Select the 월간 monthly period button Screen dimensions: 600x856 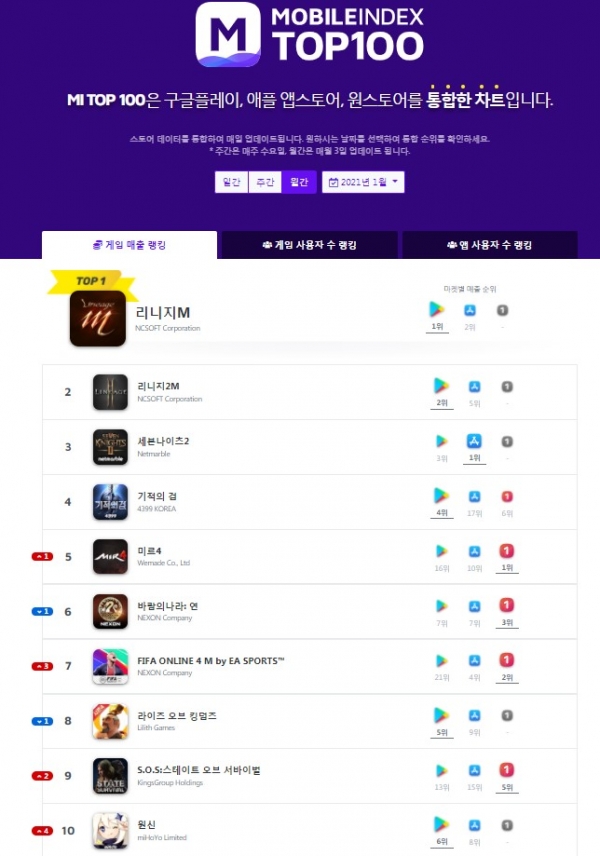(x=299, y=182)
